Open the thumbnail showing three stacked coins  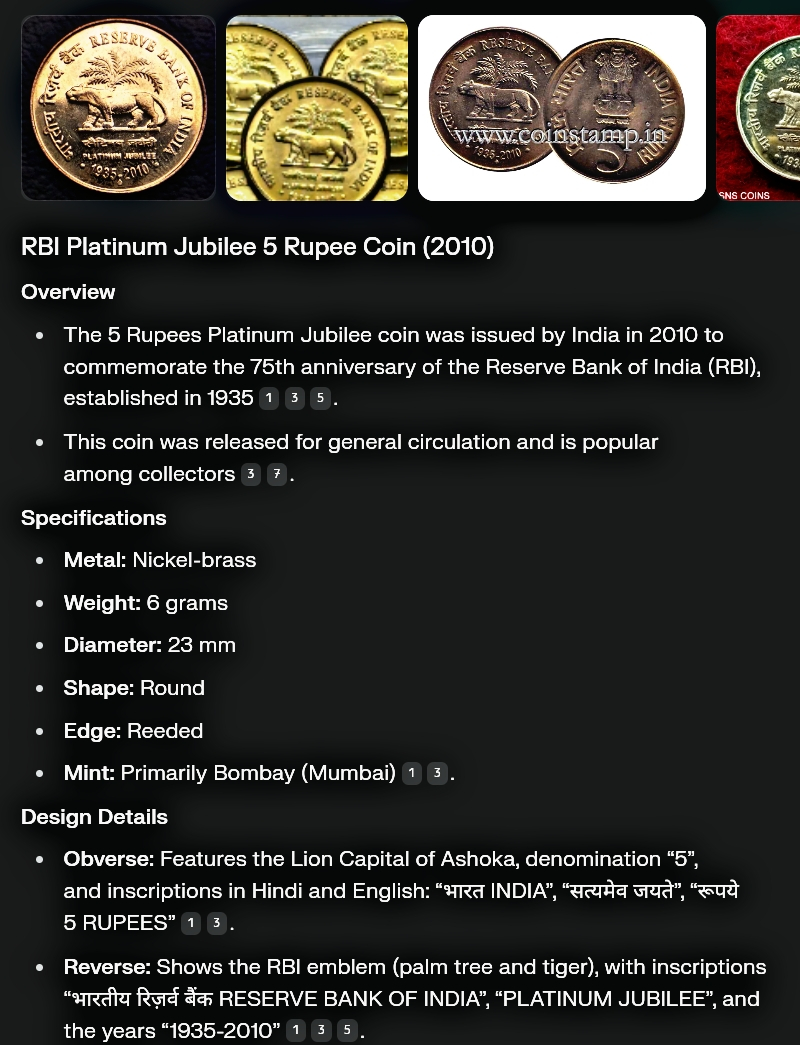[316, 108]
